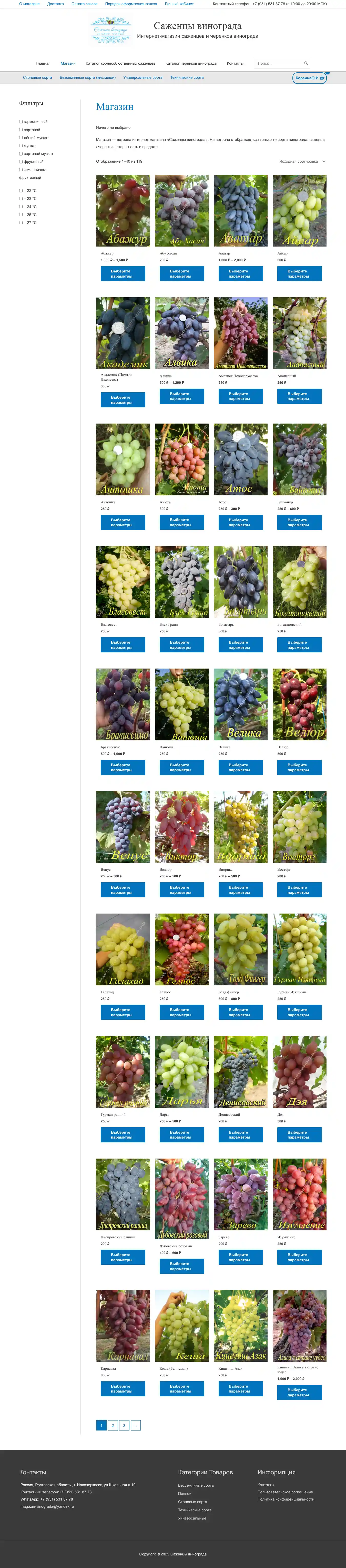Open the Доставка link in the top bar
The width and height of the screenshot is (346, 1568).
click(55, 4)
